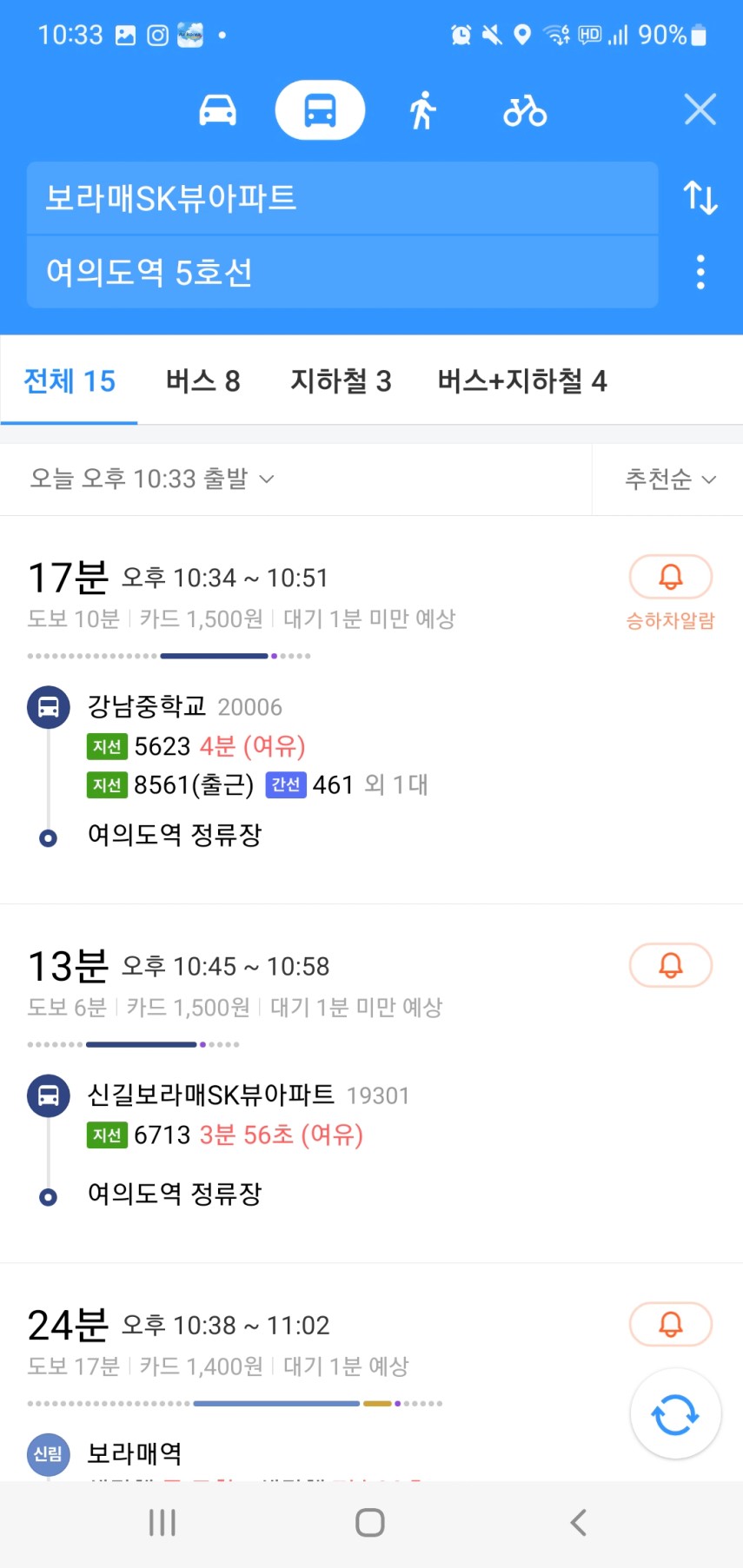Set the boarding alarm for the 13분 route
Screen dimensions: 743x1568
point(670,965)
